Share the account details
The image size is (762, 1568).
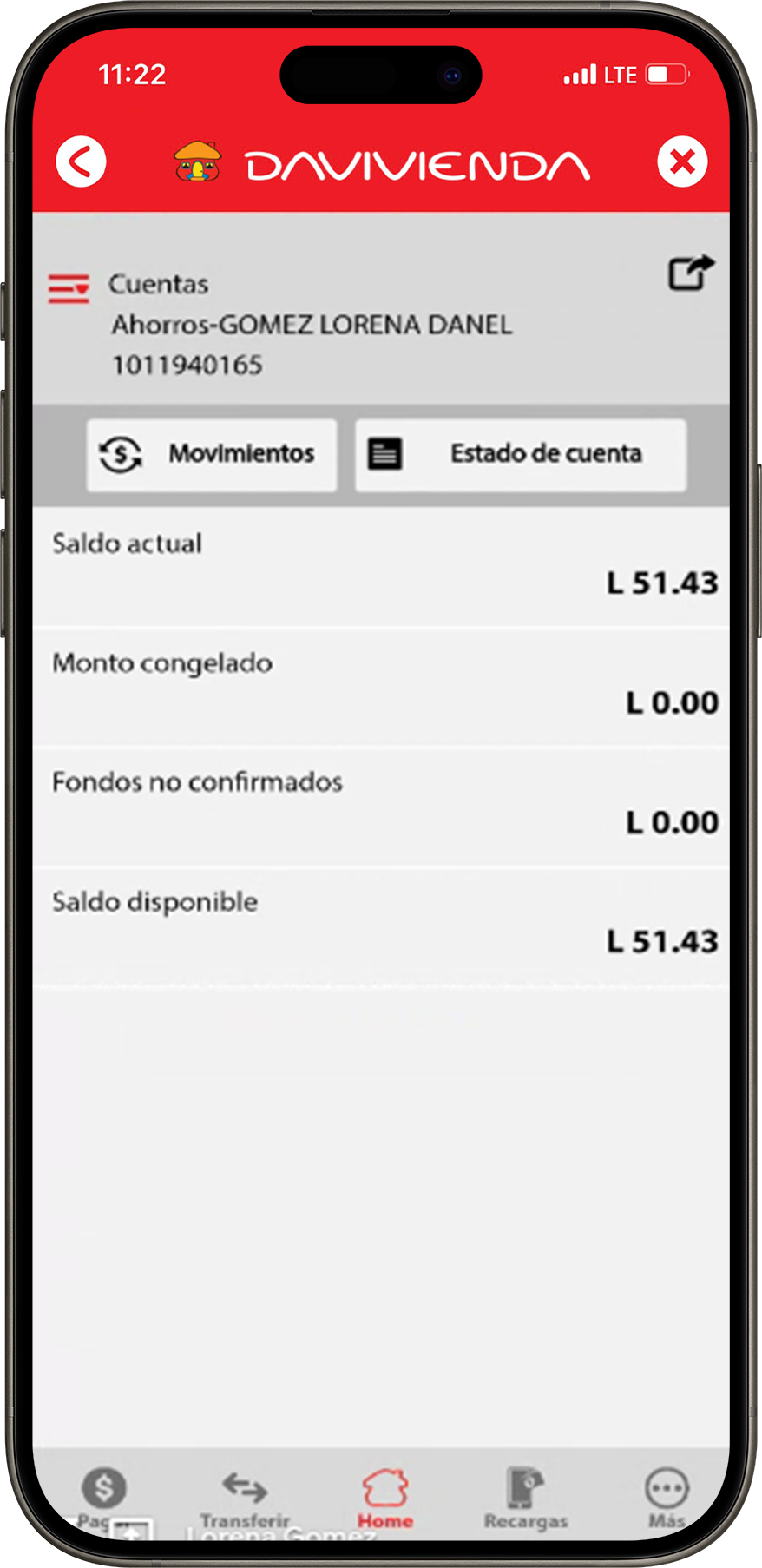[x=691, y=273]
